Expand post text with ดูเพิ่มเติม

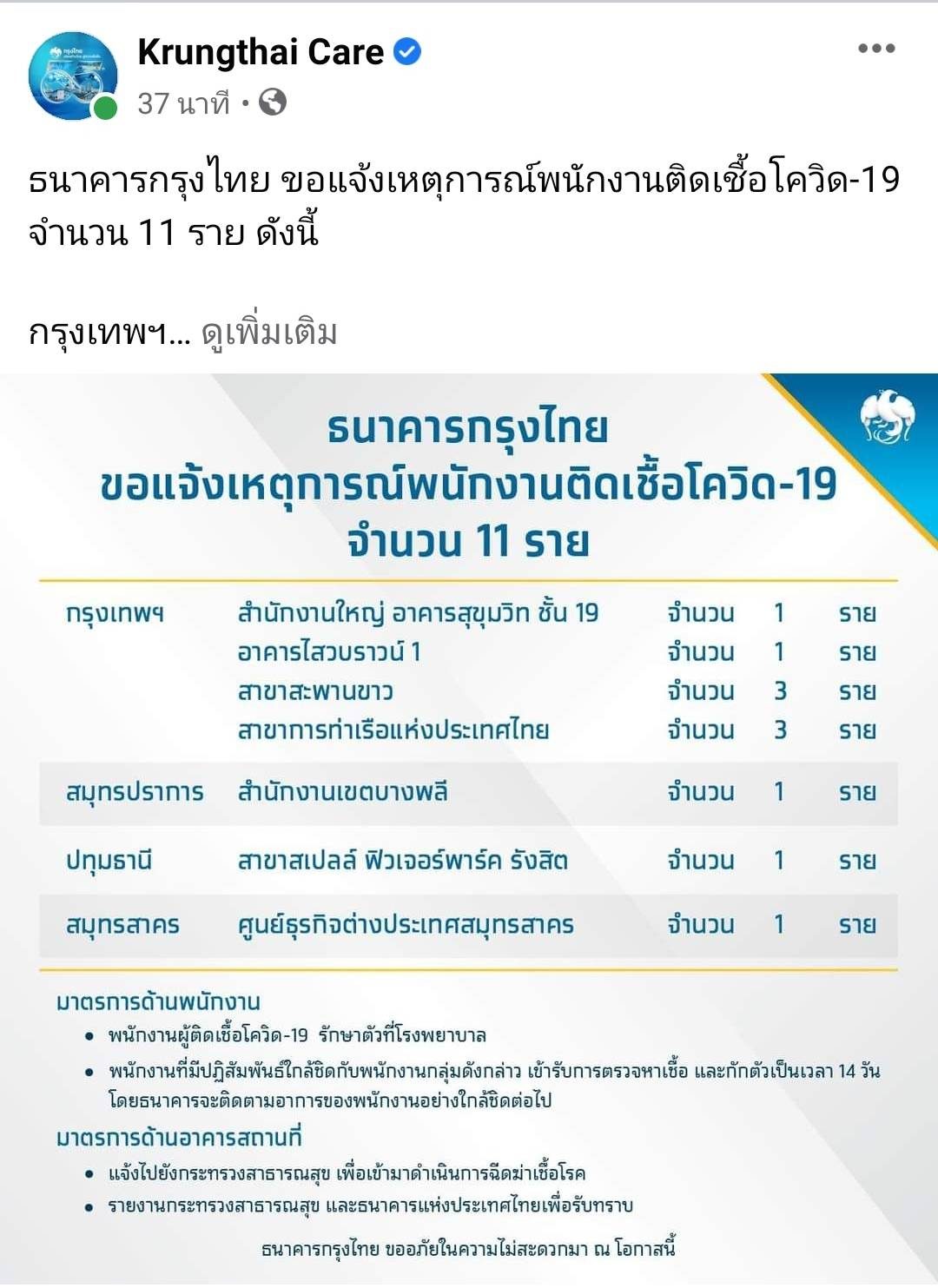(x=269, y=333)
